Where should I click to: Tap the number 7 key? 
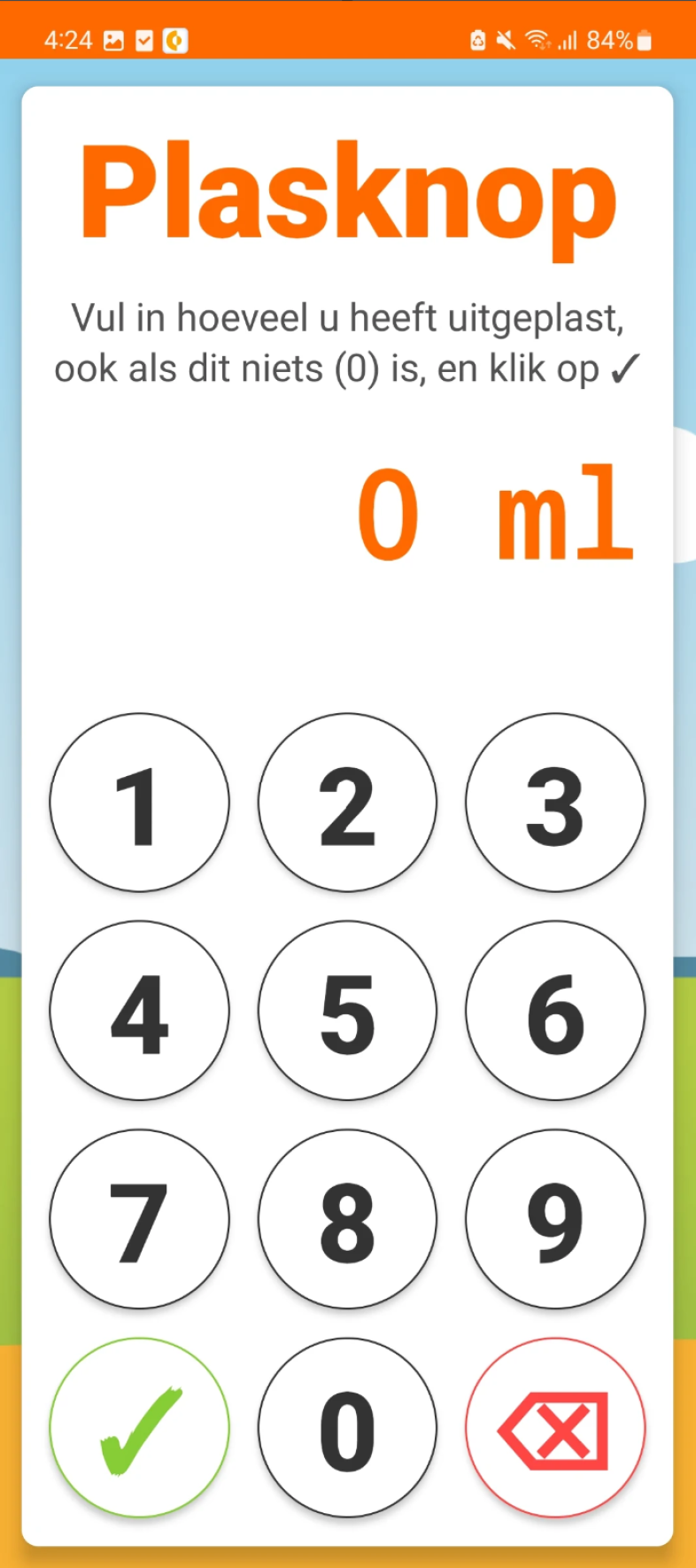139,1219
